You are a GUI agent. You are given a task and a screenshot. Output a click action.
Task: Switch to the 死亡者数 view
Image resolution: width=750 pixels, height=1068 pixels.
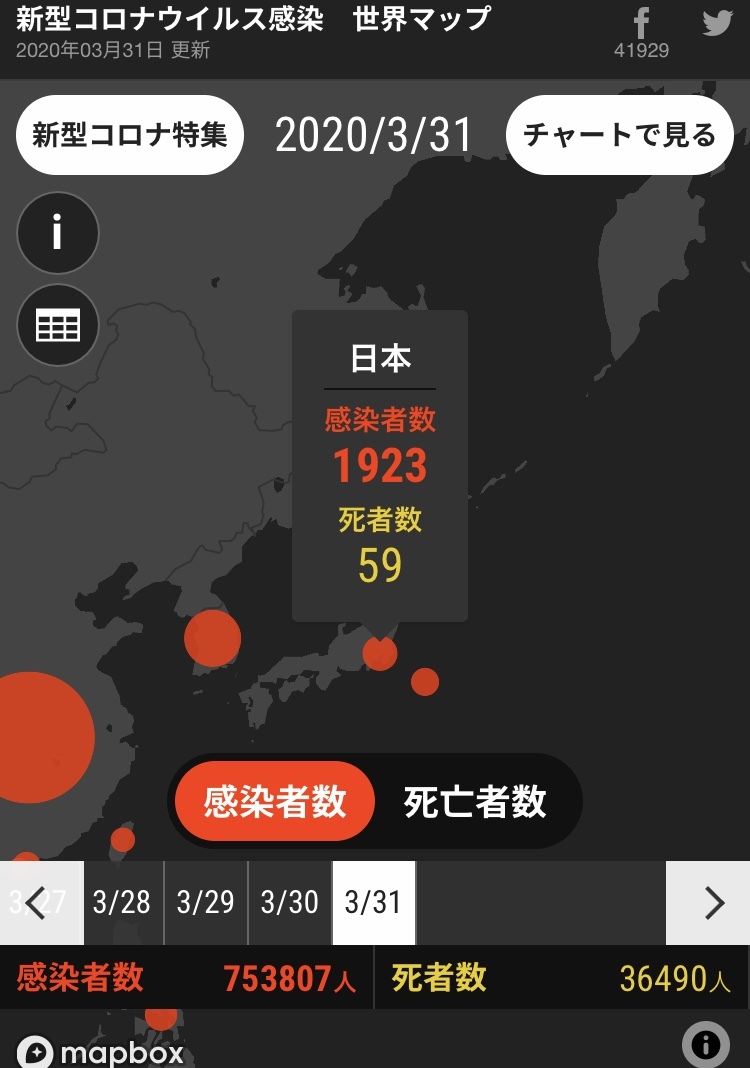click(x=475, y=801)
